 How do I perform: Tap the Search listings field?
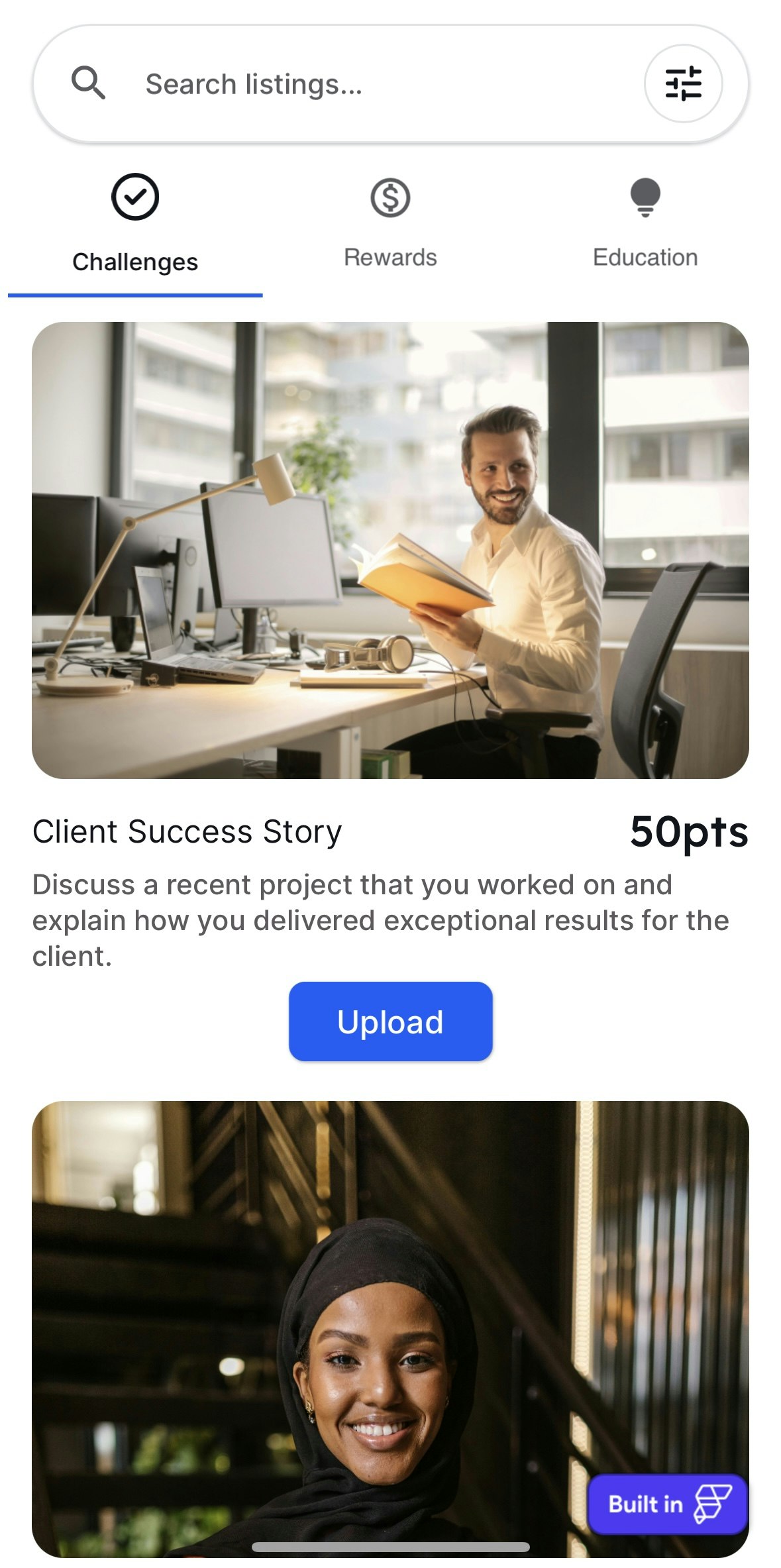tap(371, 84)
